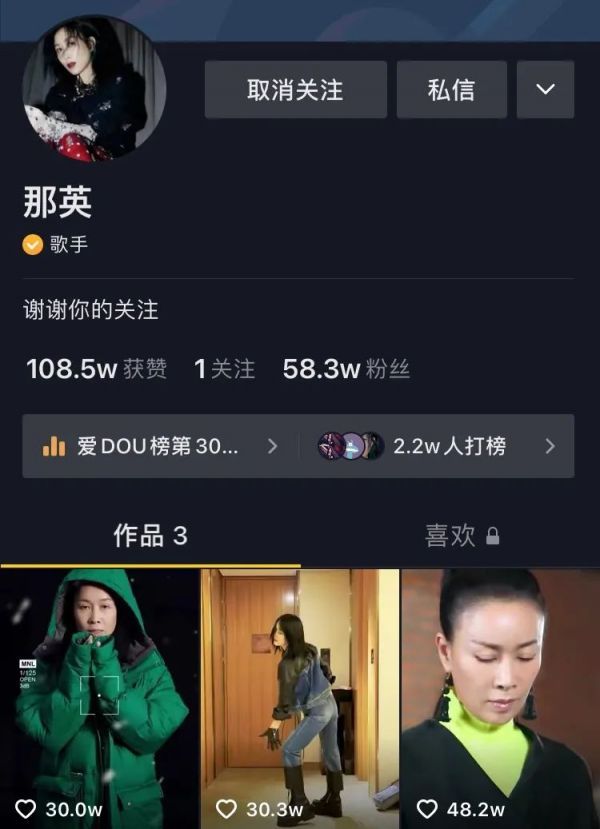
Task: Expand the dropdown arrow next to 私信
Action: 545,90
